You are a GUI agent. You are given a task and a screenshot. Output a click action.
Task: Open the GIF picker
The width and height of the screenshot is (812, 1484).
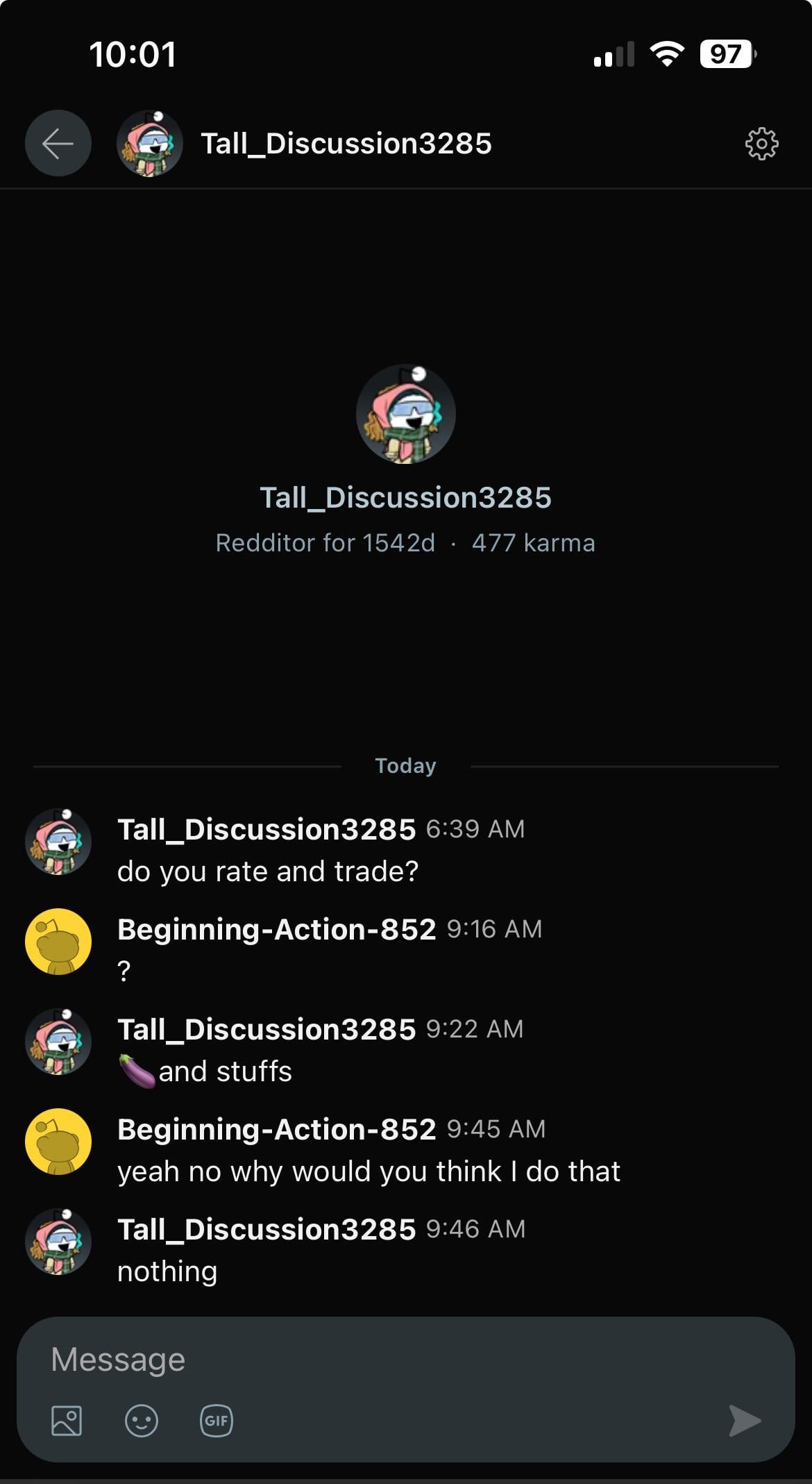pos(216,1420)
